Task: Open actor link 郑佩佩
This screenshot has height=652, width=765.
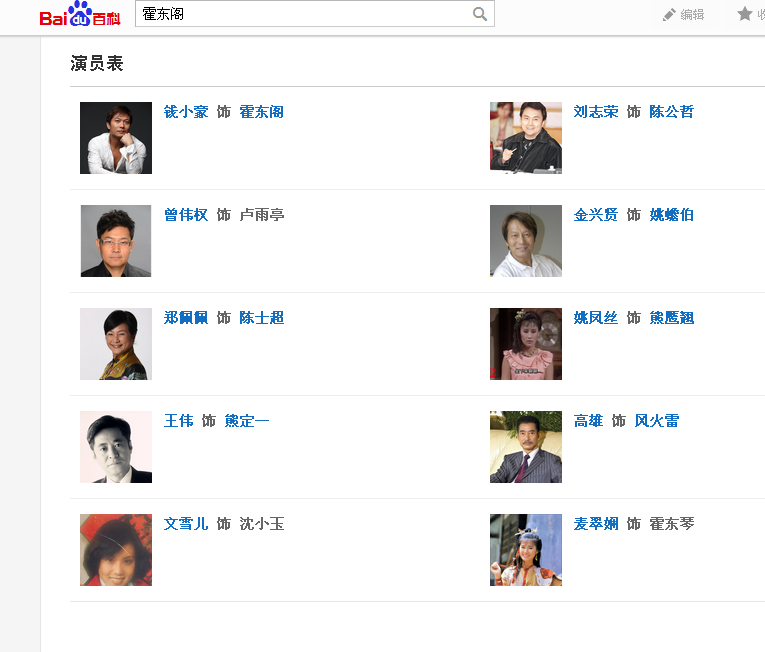Action: tap(186, 318)
